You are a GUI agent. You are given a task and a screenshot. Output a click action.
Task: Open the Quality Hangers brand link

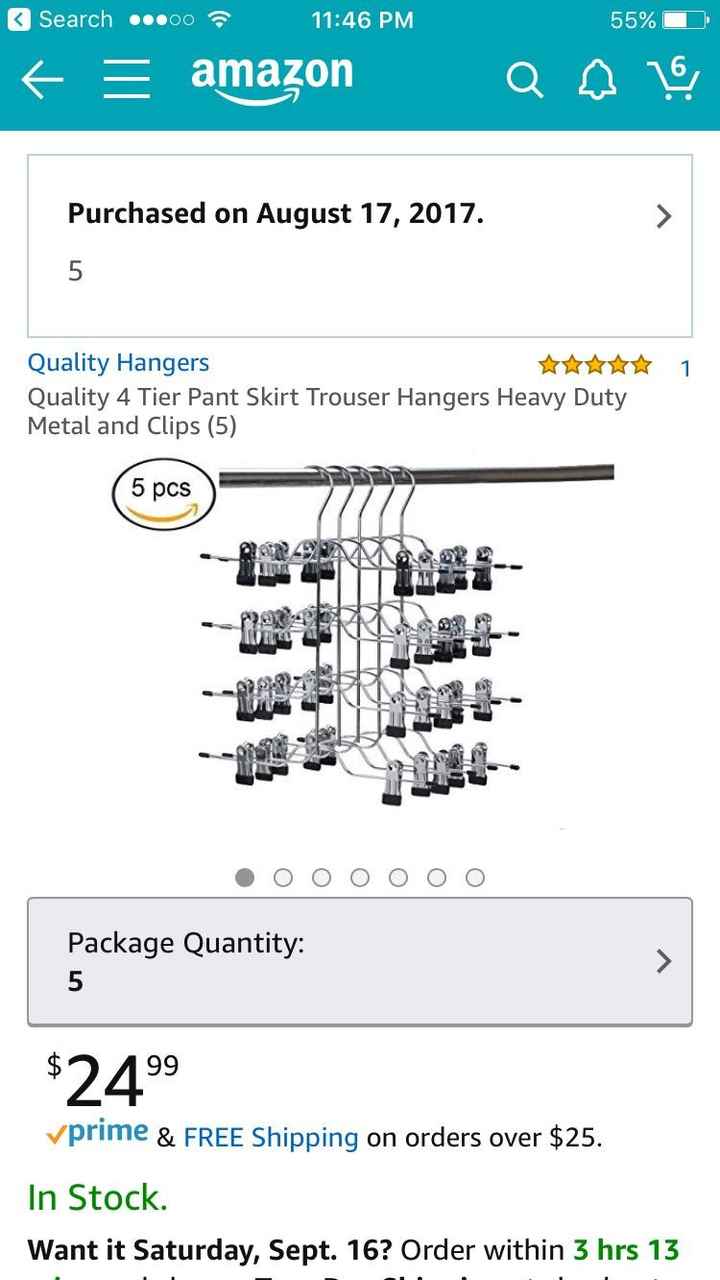[118, 362]
